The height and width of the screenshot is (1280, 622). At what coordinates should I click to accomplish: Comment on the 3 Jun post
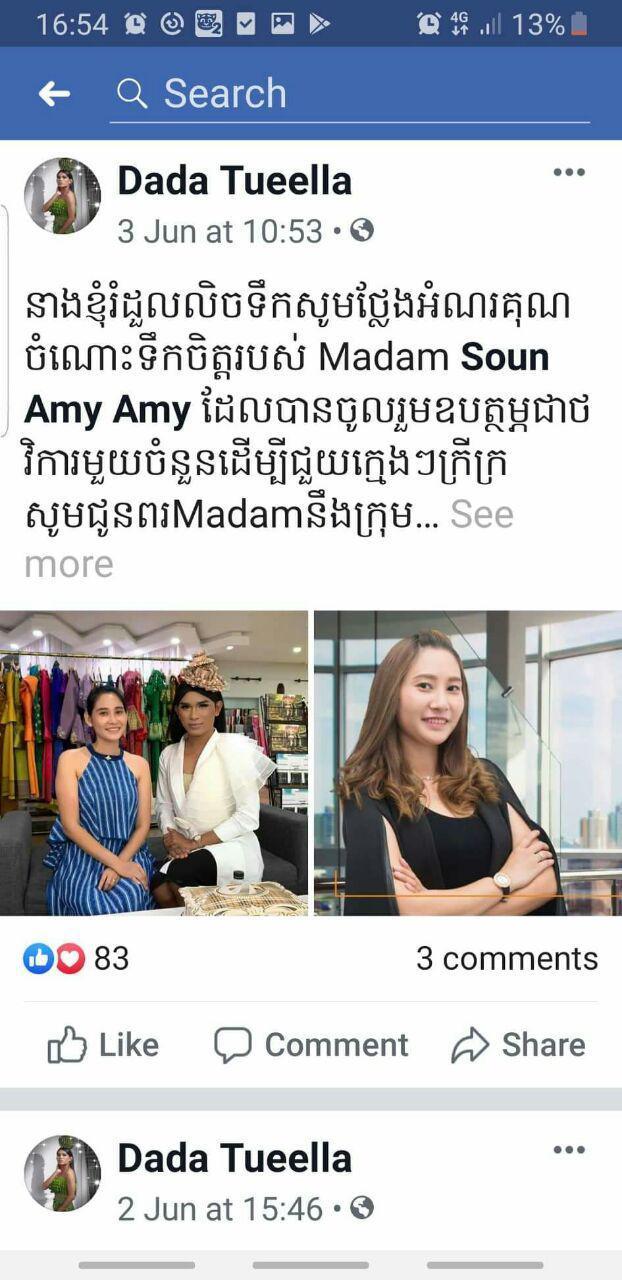click(x=311, y=1045)
